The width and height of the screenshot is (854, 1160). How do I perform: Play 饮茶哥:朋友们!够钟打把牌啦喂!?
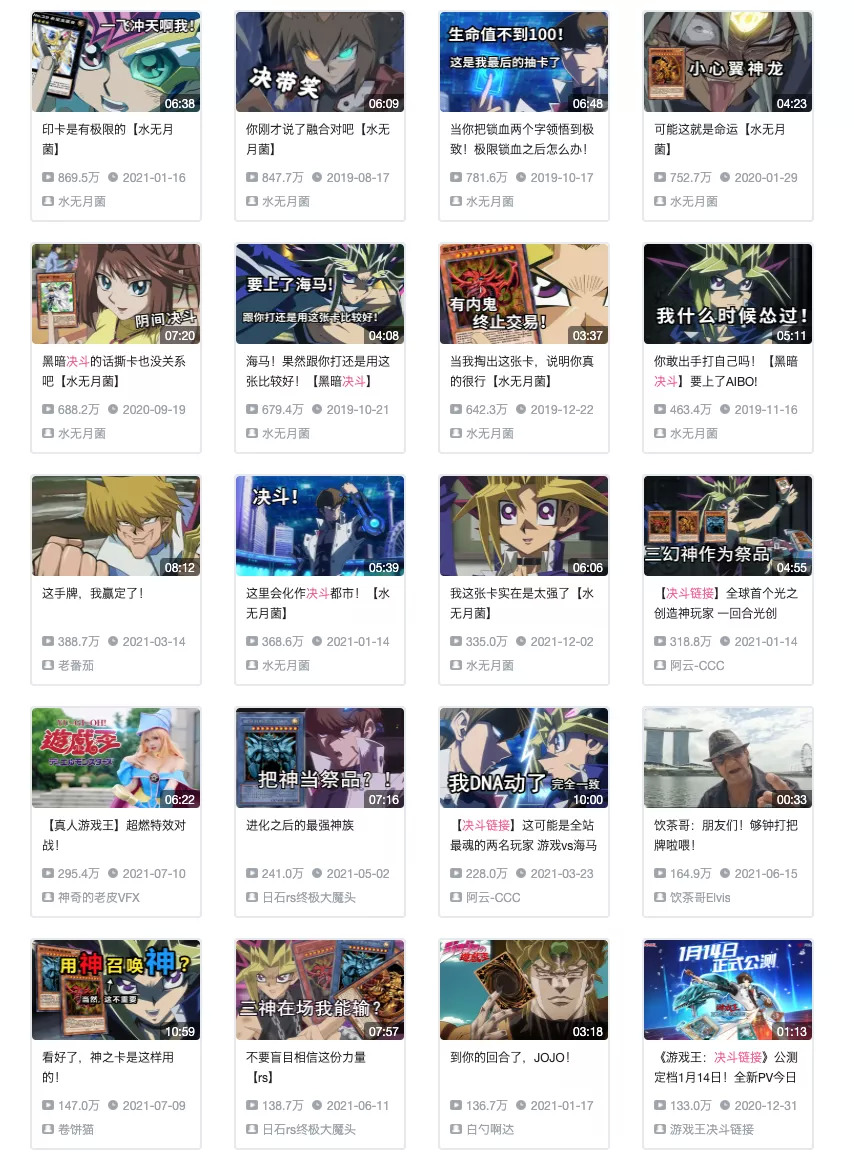tap(726, 835)
